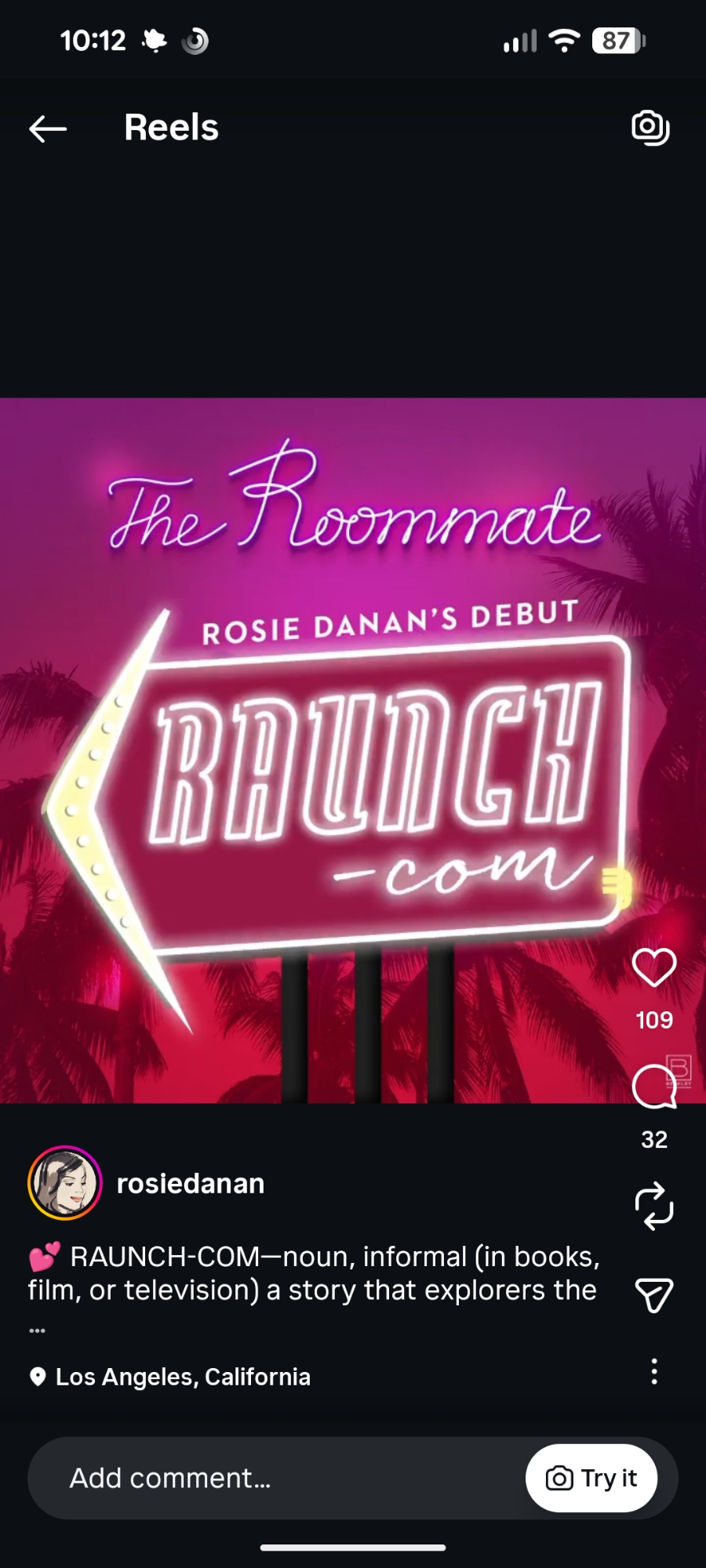706x1568 pixels.
Task: Like this reel with the heart
Action: [x=653, y=967]
